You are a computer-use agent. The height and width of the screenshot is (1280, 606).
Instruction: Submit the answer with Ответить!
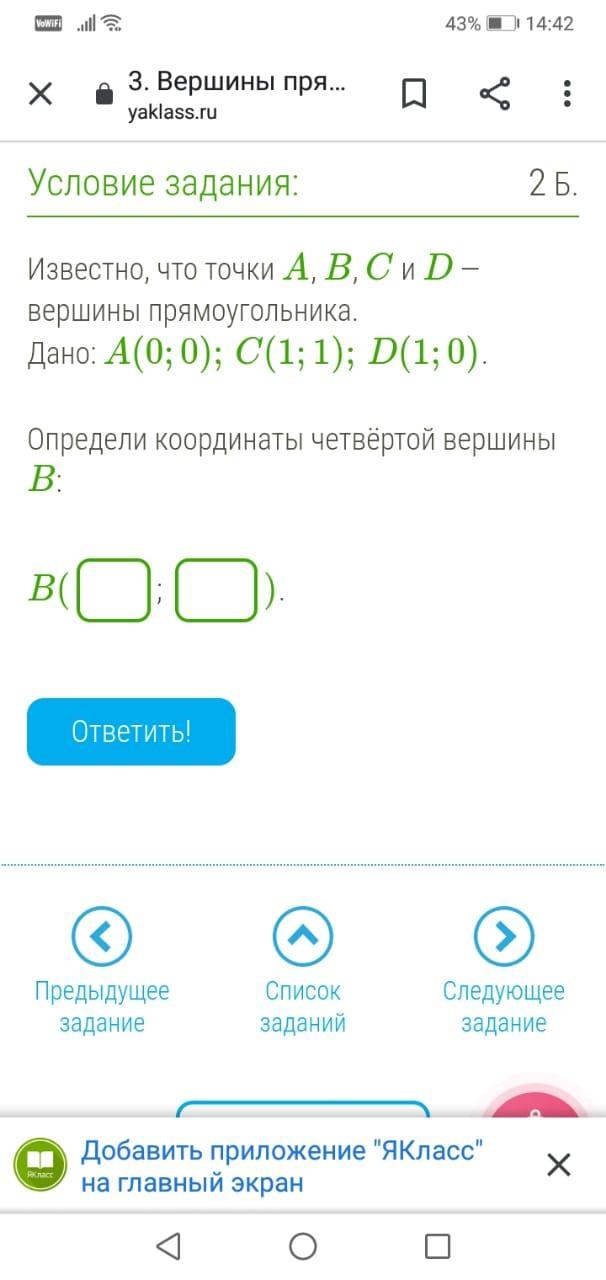tap(131, 732)
